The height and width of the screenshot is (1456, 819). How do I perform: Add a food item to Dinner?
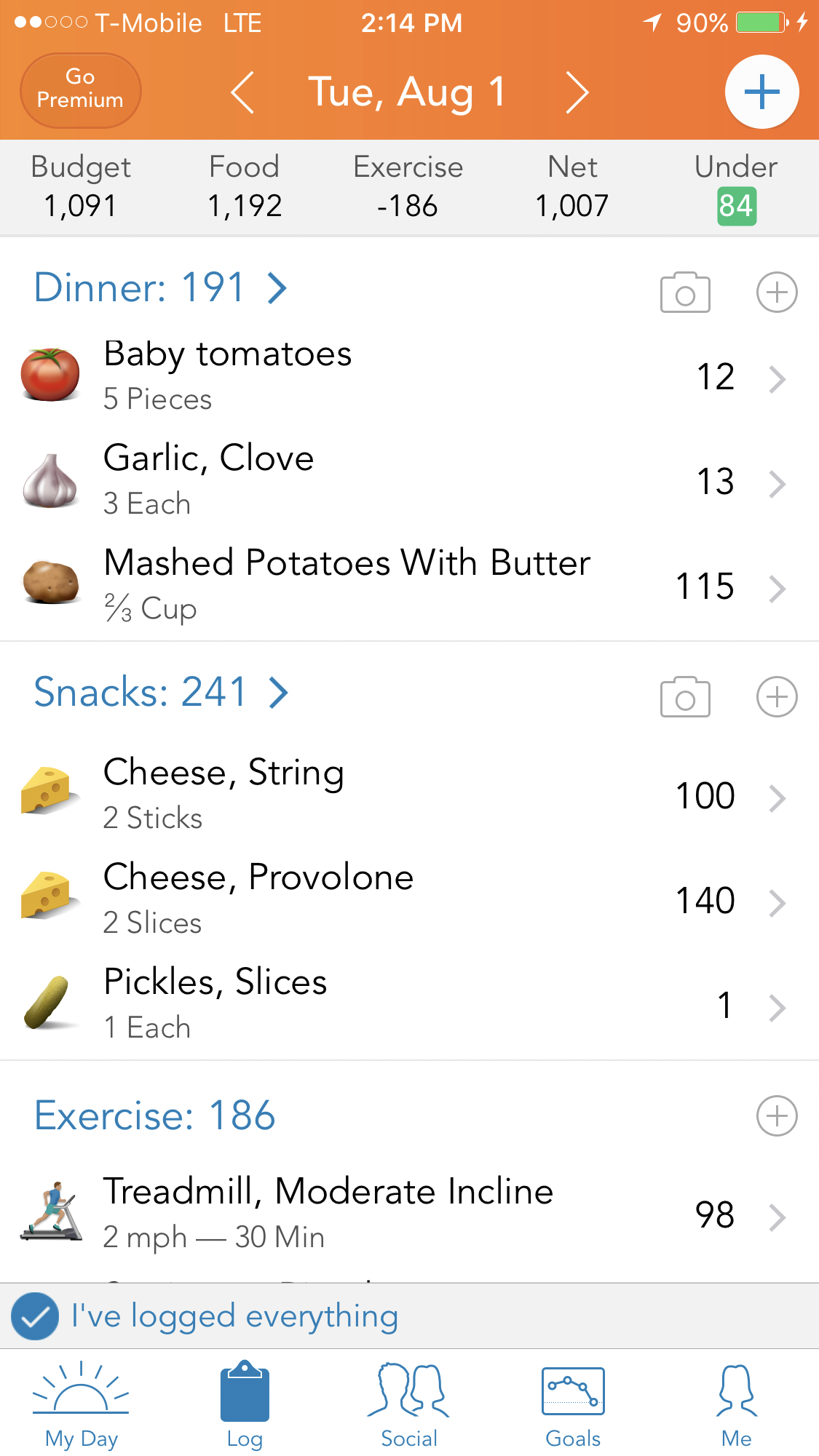pos(777,293)
